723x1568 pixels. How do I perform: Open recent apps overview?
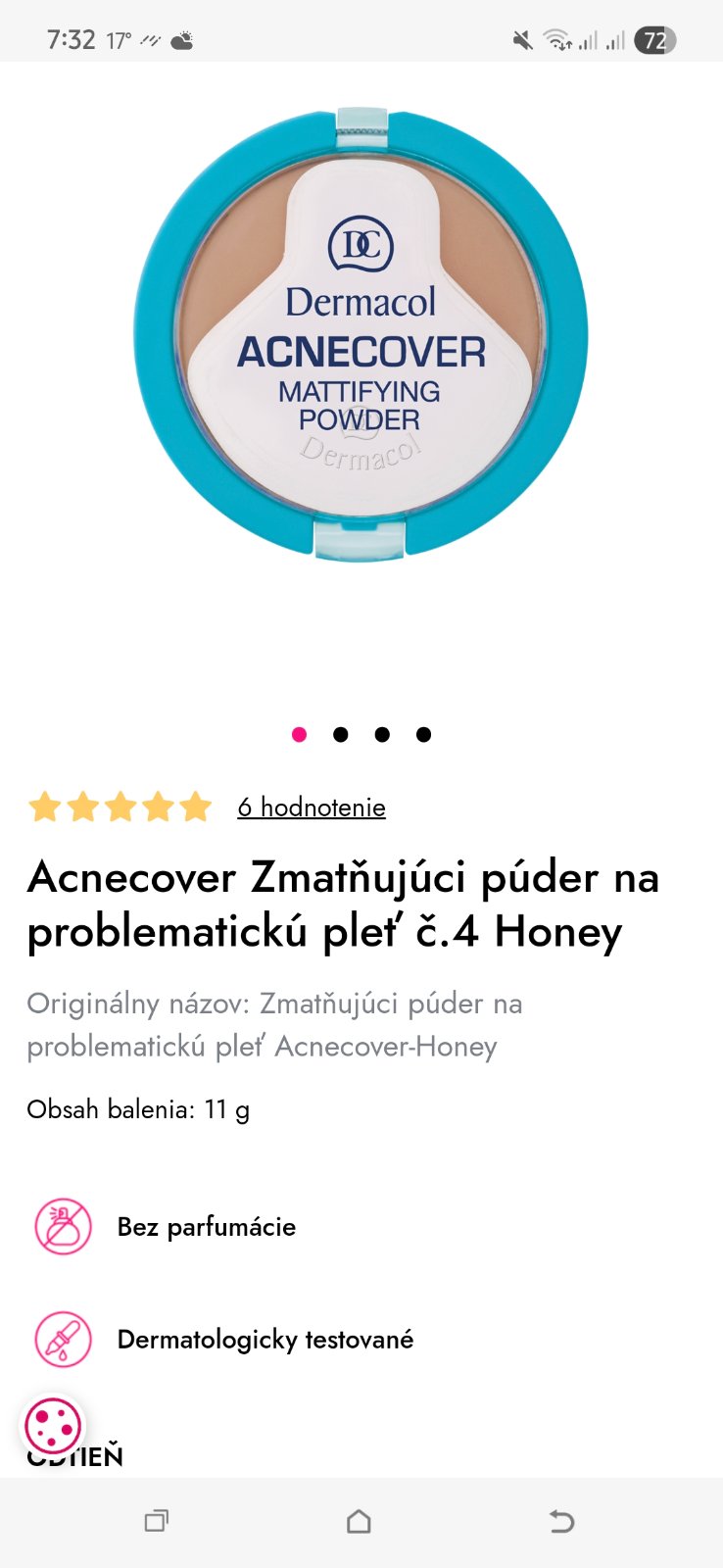click(156, 1521)
